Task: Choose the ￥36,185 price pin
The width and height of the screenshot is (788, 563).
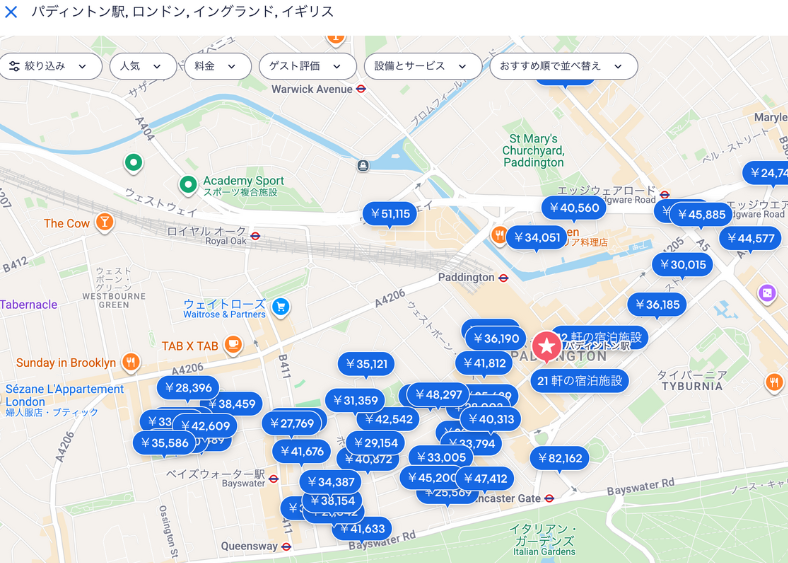Action: [657, 305]
